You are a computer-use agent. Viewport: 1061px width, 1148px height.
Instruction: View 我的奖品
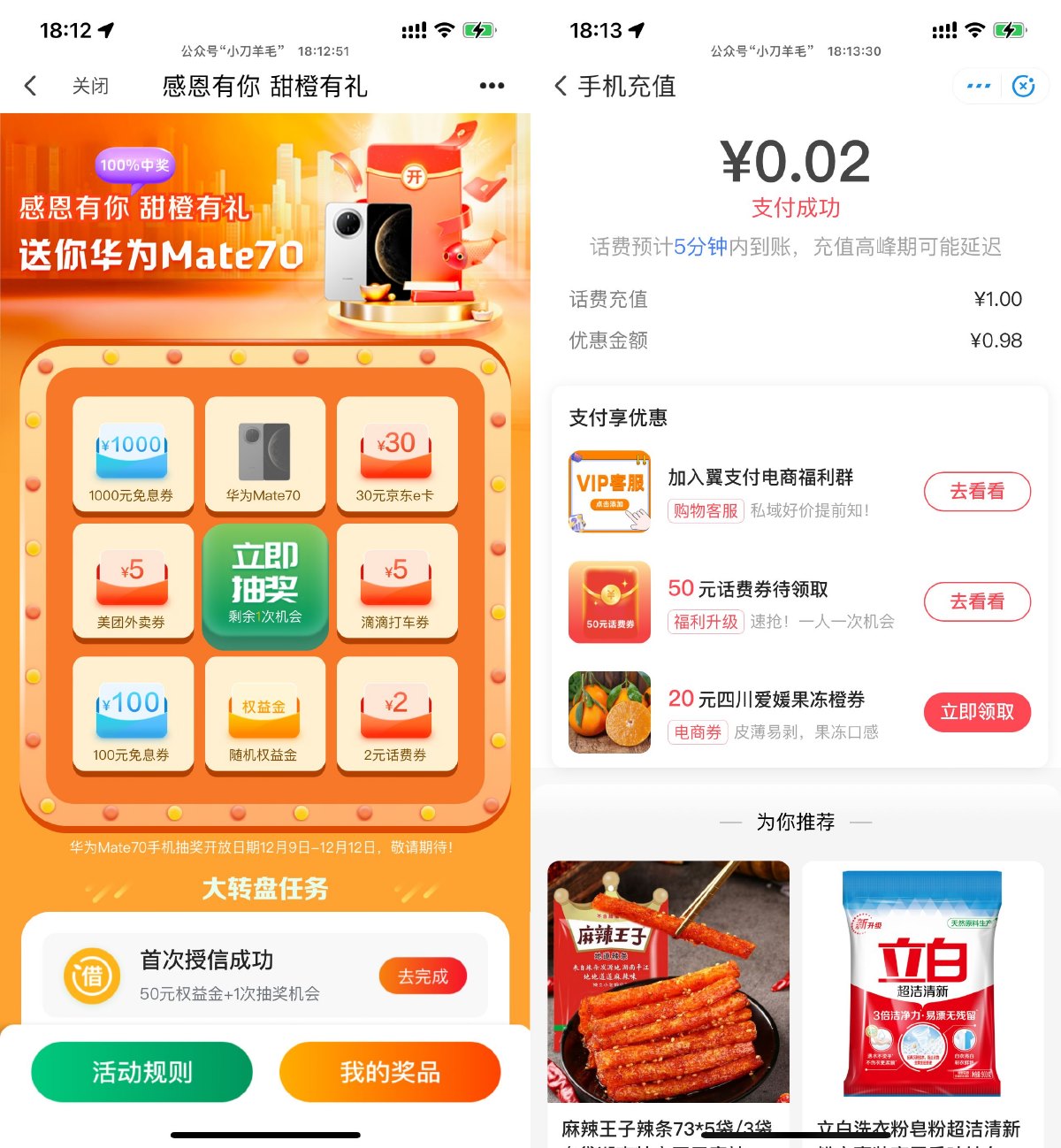(390, 1072)
